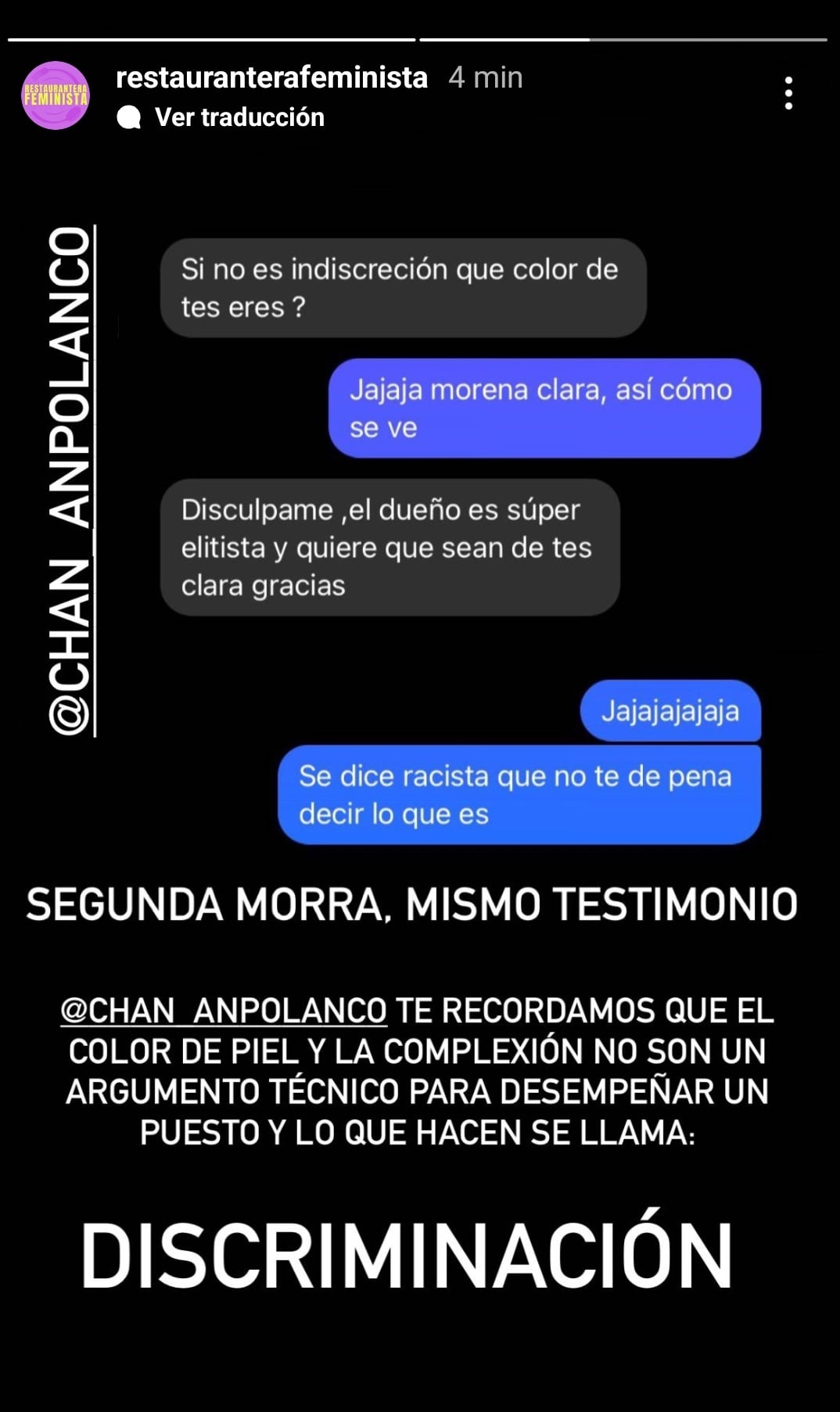Open the restauranterafeminista profile picture

coord(56,95)
